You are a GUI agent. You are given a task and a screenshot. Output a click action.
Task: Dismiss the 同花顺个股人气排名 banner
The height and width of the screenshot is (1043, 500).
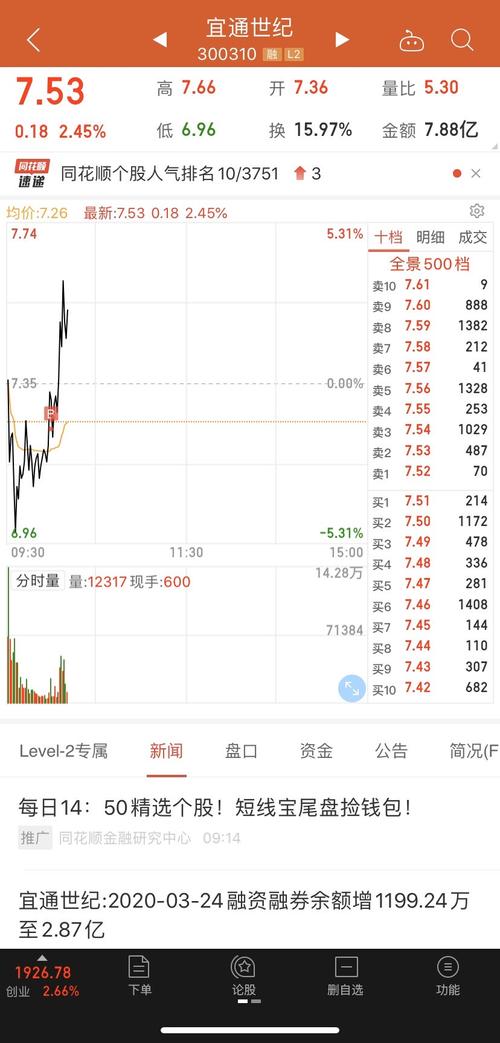click(x=475, y=174)
